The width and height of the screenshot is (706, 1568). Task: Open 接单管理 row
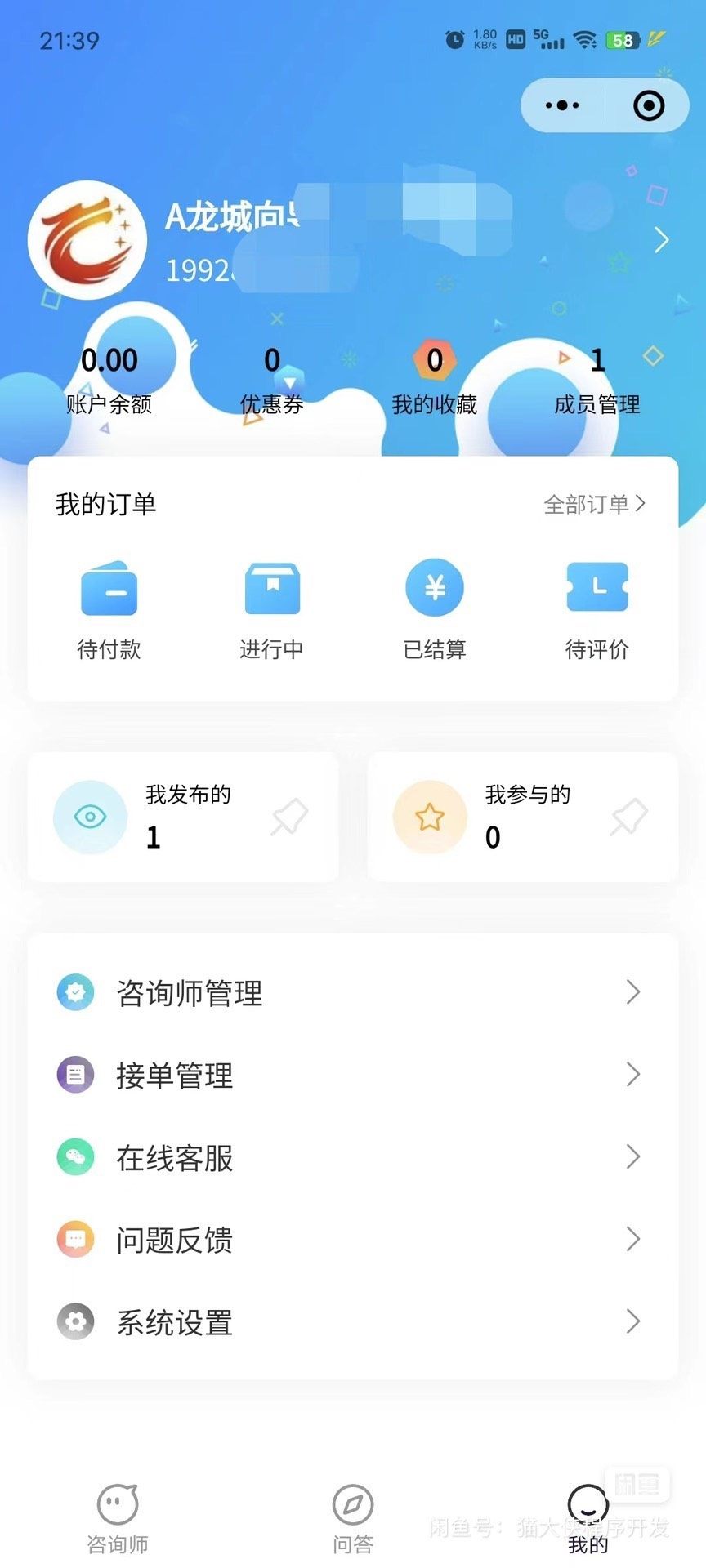(353, 1075)
